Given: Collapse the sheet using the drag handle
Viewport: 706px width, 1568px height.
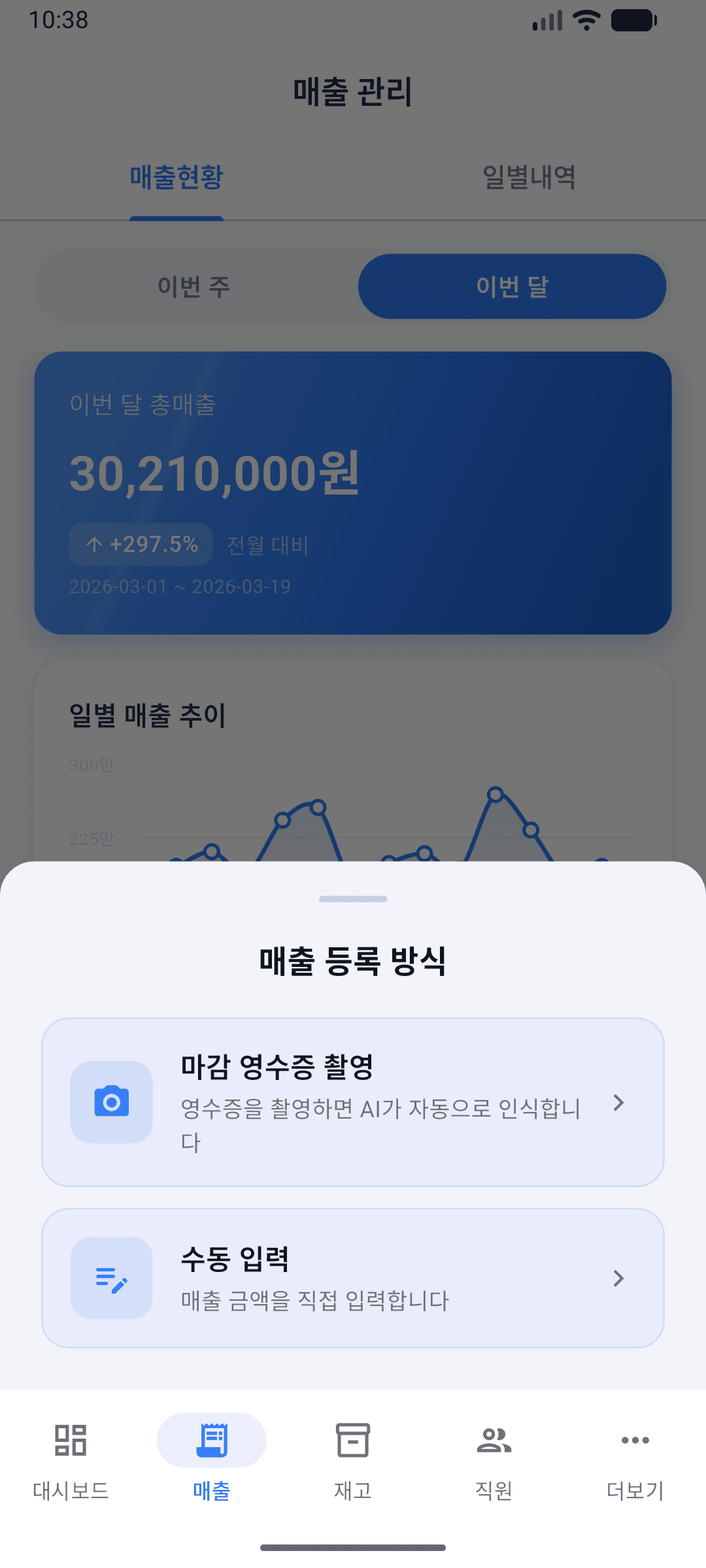Looking at the screenshot, I should [352, 898].
